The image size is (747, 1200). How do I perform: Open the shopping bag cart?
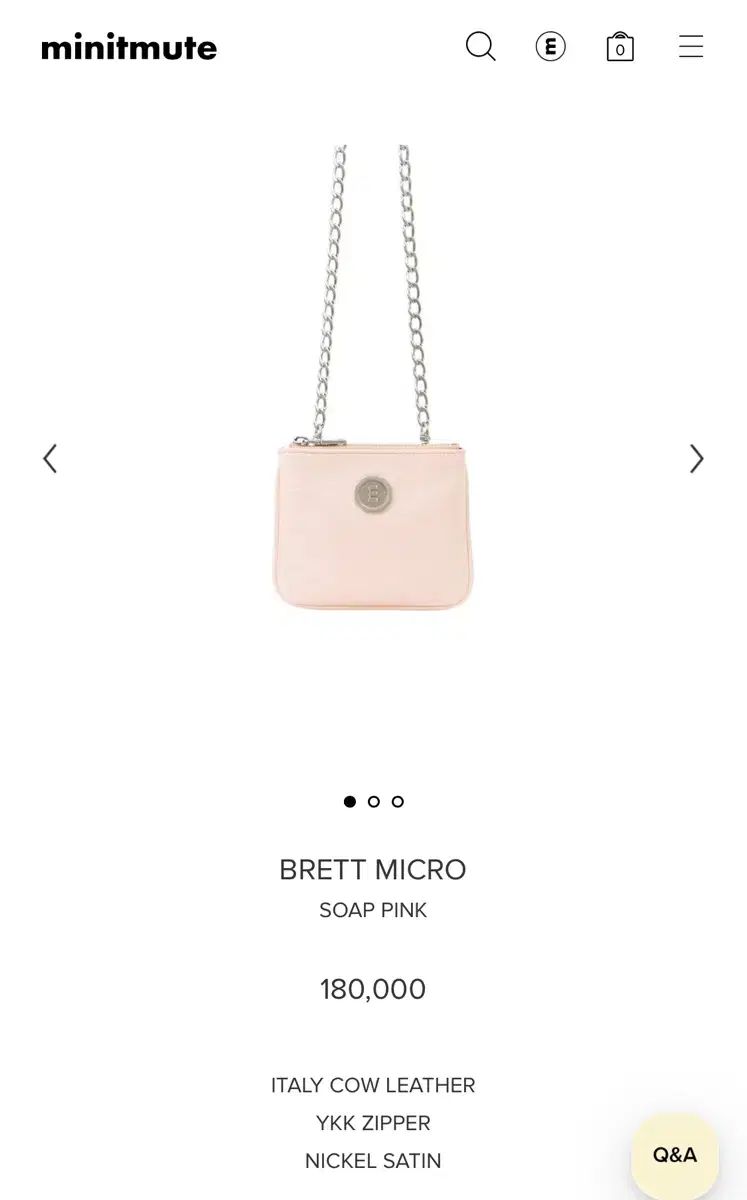pyautogui.click(x=620, y=47)
